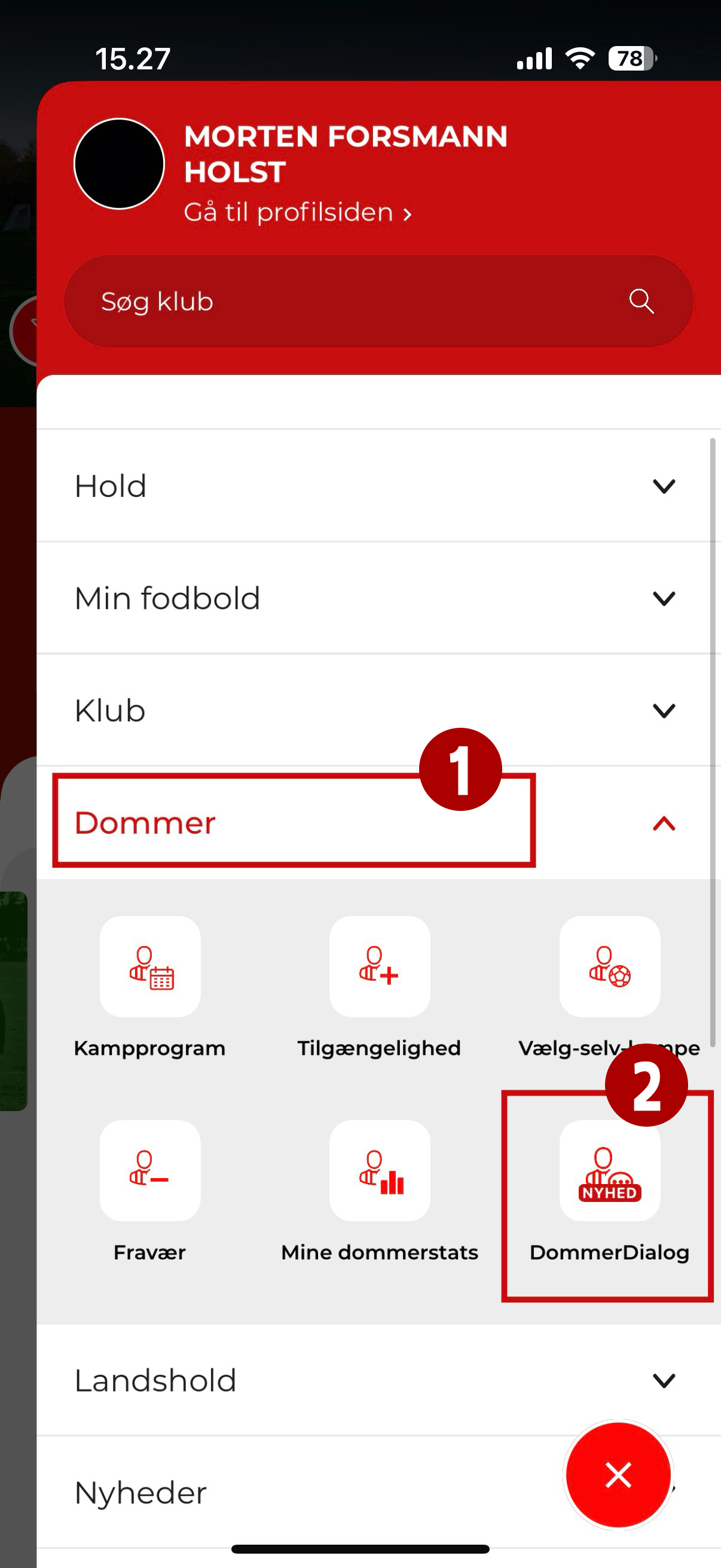Open Gå til profilsiden link
This screenshot has width=721, height=1568.
tap(298, 213)
